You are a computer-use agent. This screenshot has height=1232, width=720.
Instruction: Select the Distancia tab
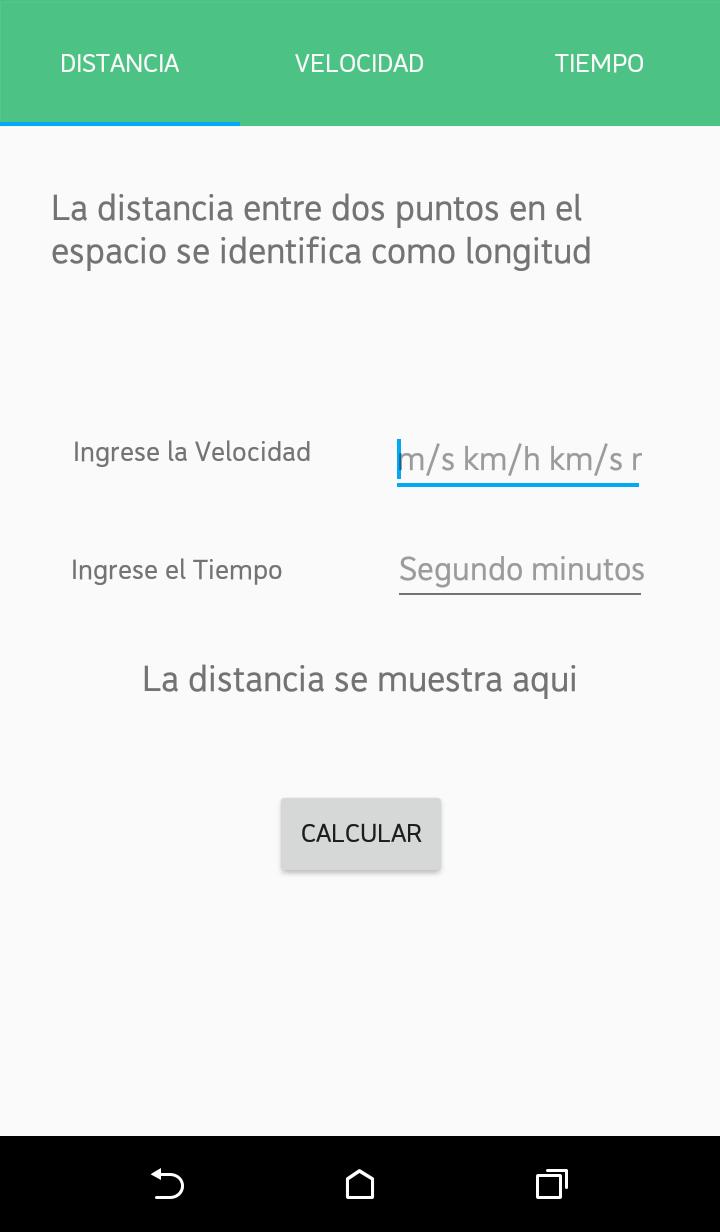[120, 63]
